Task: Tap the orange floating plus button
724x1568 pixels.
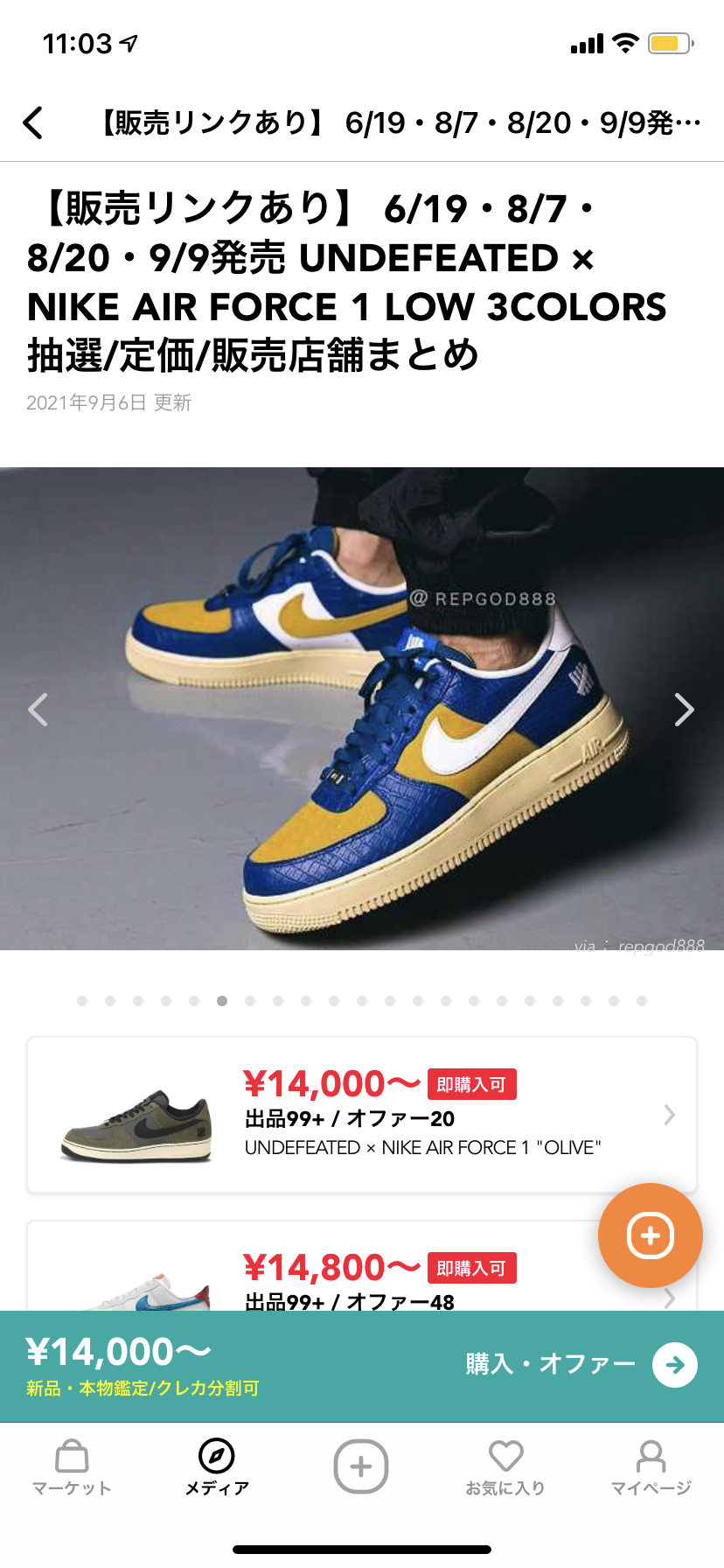Action: click(x=650, y=1235)
